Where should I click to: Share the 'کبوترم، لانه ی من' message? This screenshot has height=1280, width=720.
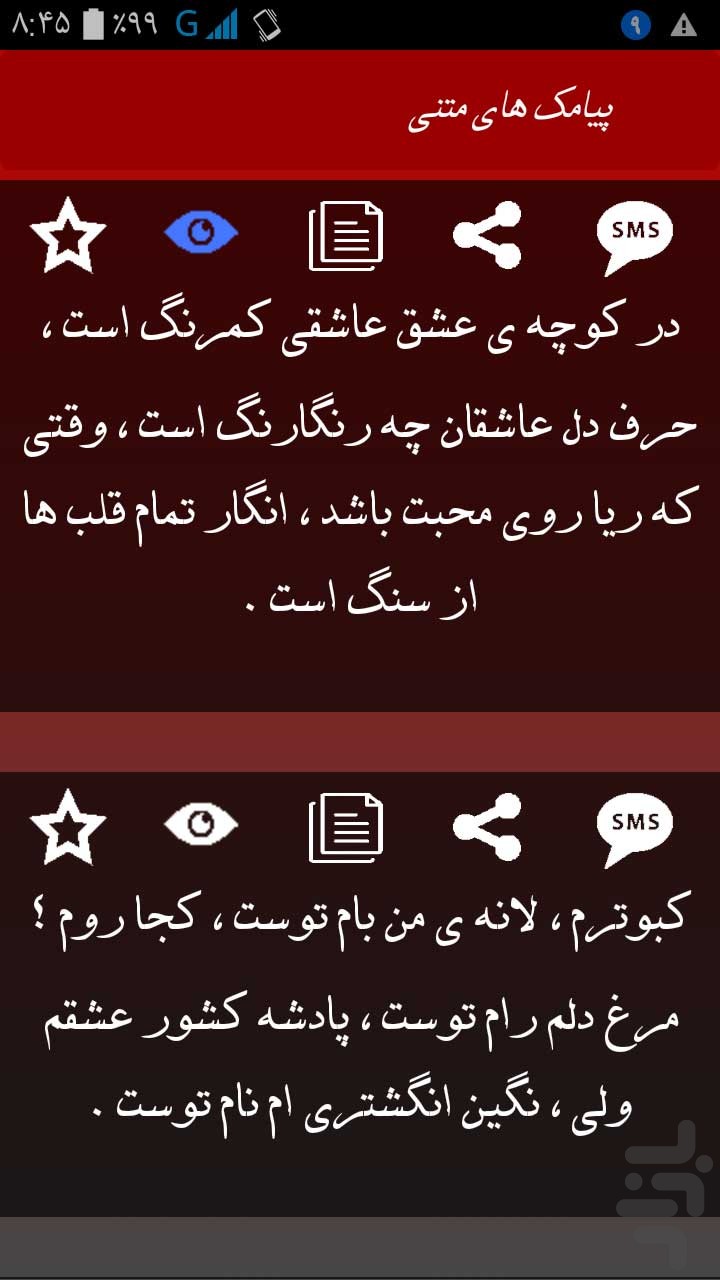pyautogui.click(x=487, y=826)
